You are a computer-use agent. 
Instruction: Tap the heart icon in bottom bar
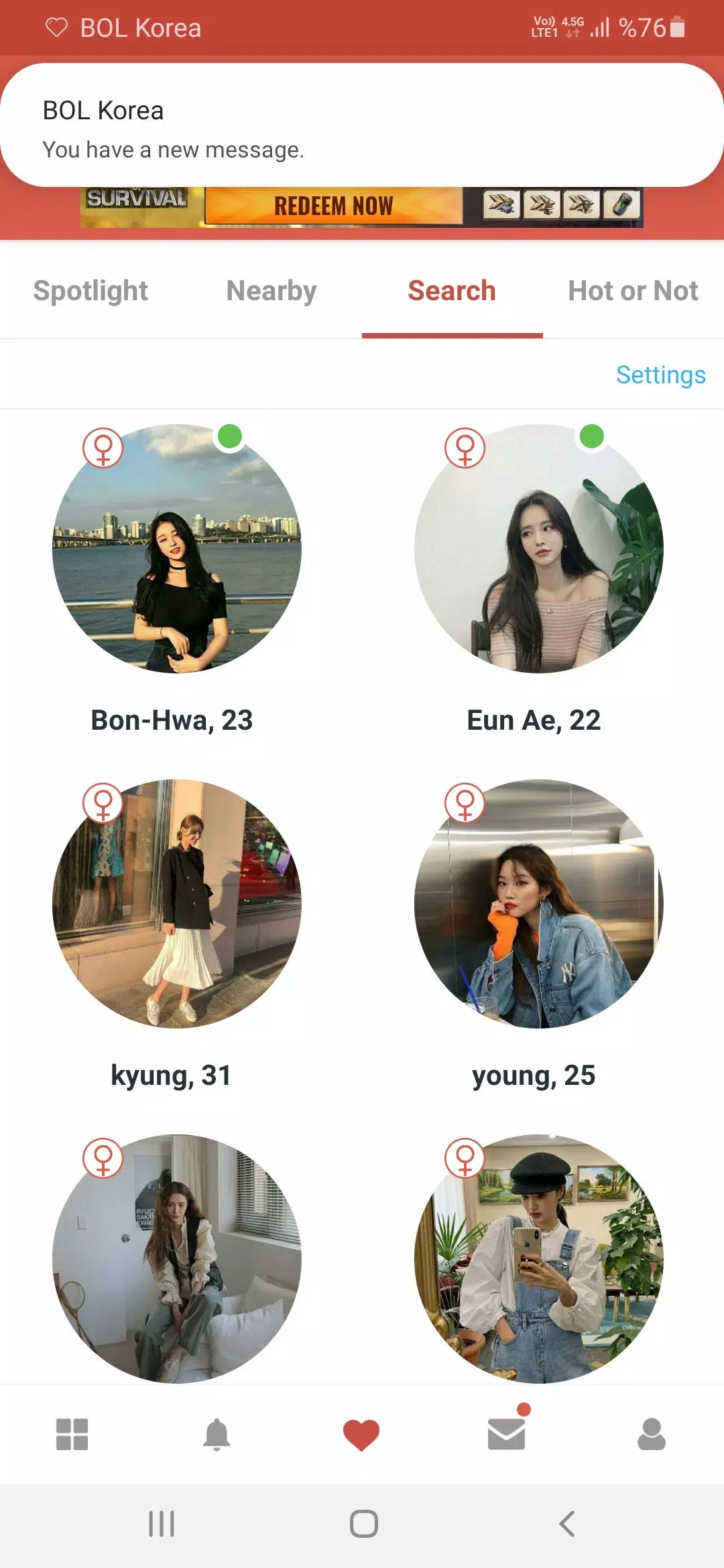pos(361,1435)
